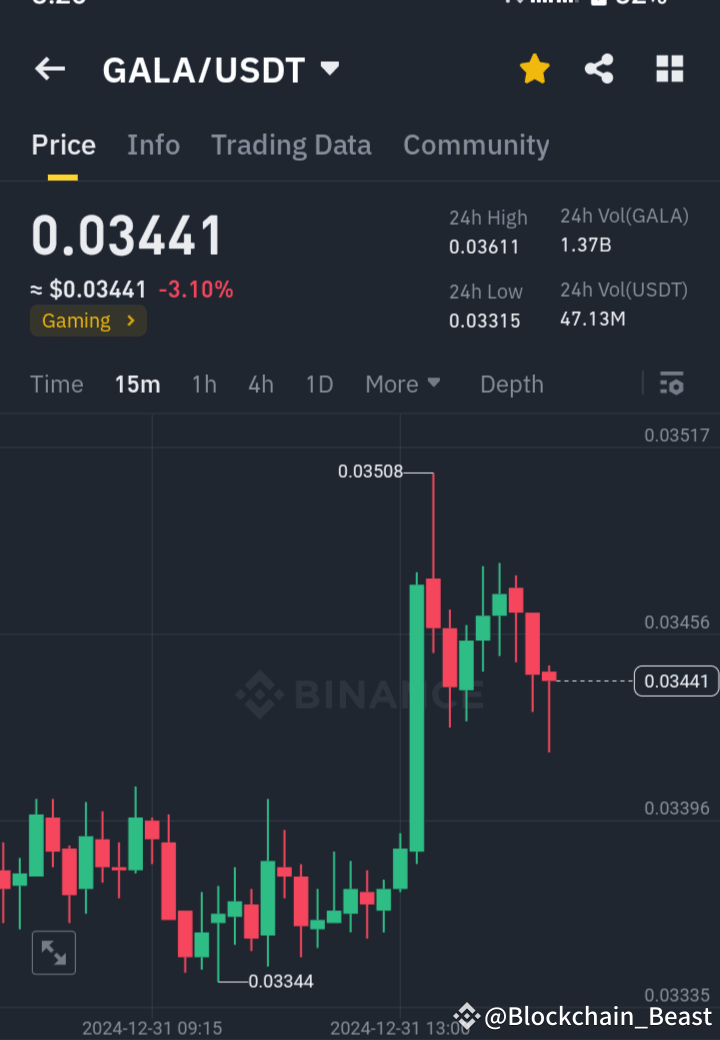The width and height of the screenshot is (720, 1040).
Task: Open the Time interval selector
Action: click(56, 384)
